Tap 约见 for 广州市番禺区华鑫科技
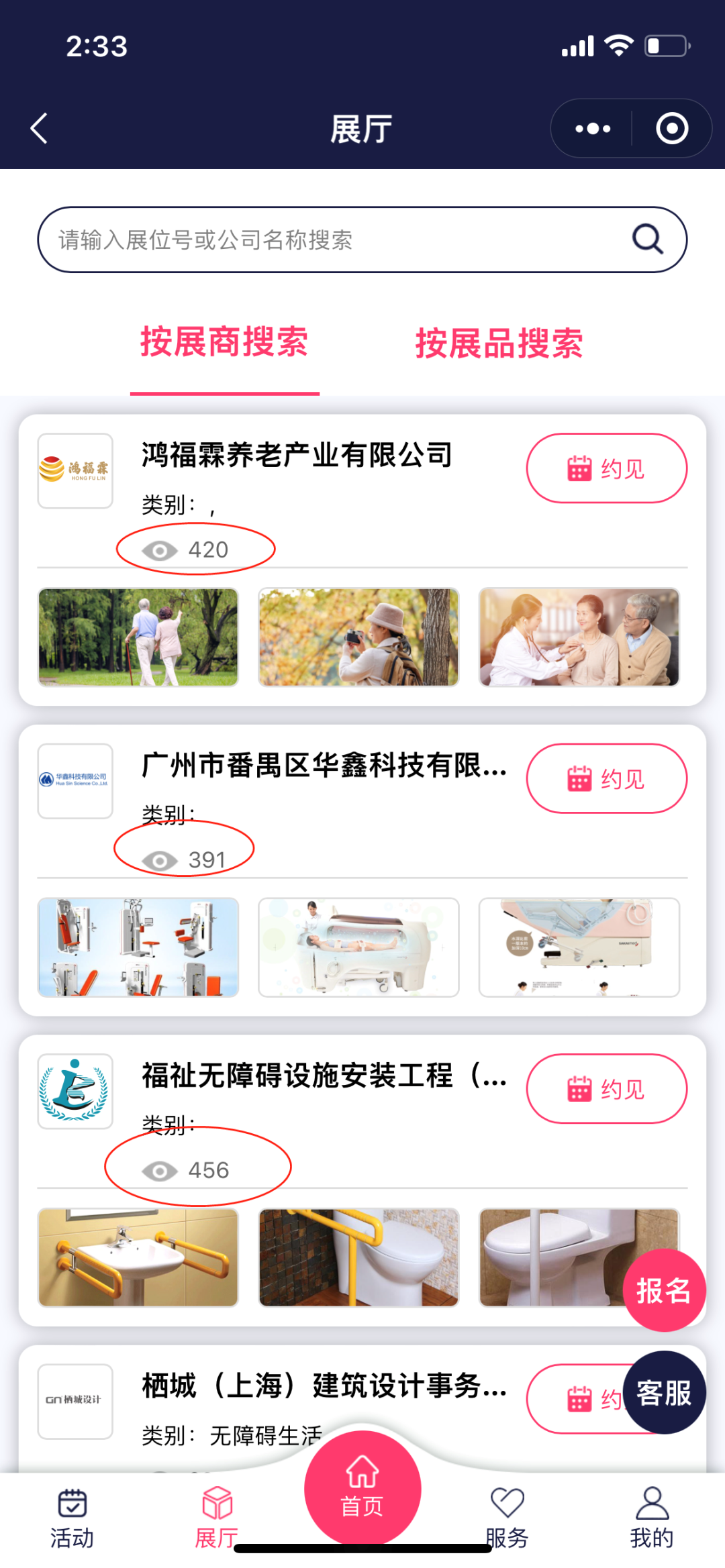This screenshot has height=1568, width=725. 606,778
